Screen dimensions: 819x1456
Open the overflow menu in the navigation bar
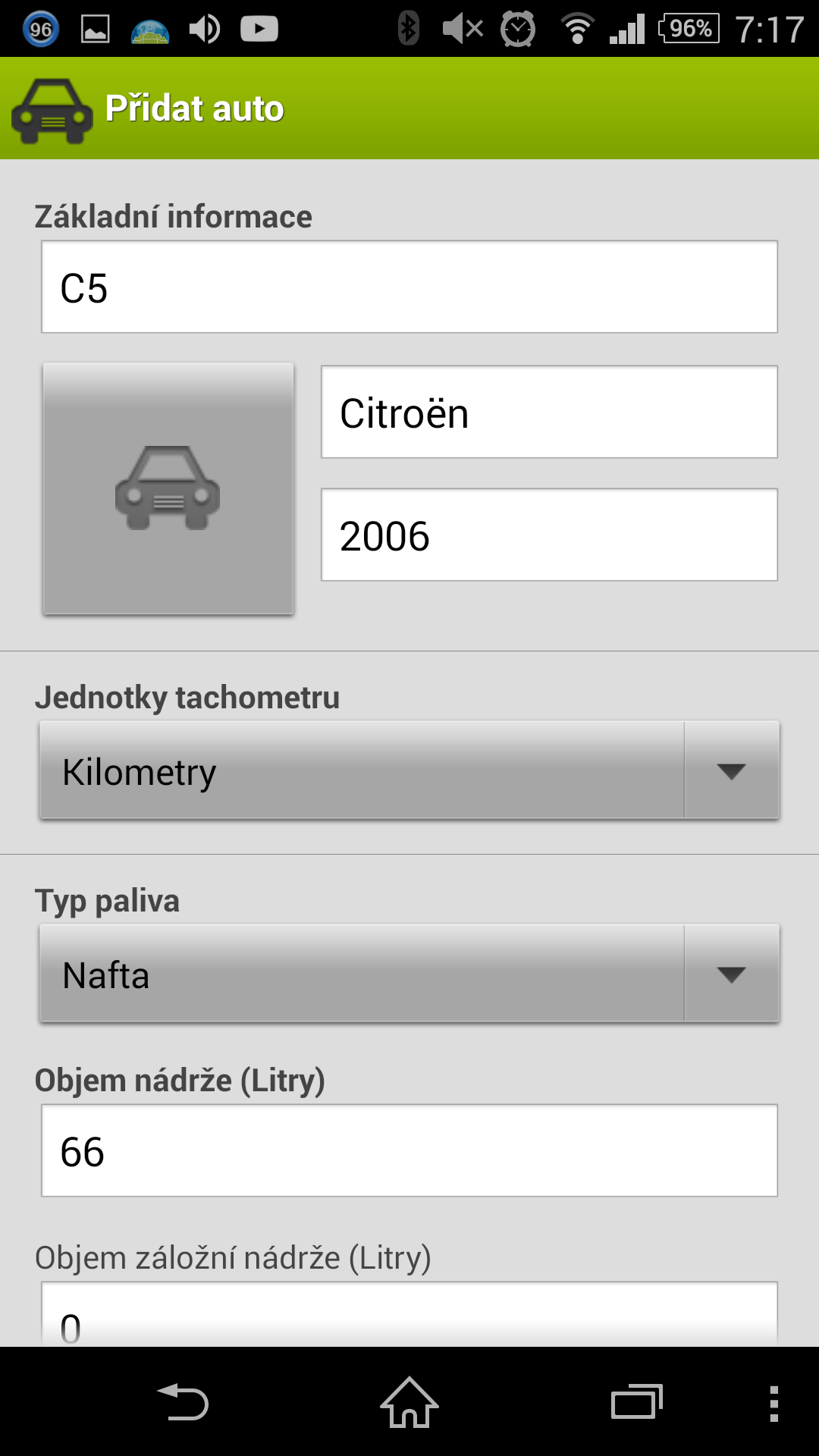click(x=773, y=1403)
